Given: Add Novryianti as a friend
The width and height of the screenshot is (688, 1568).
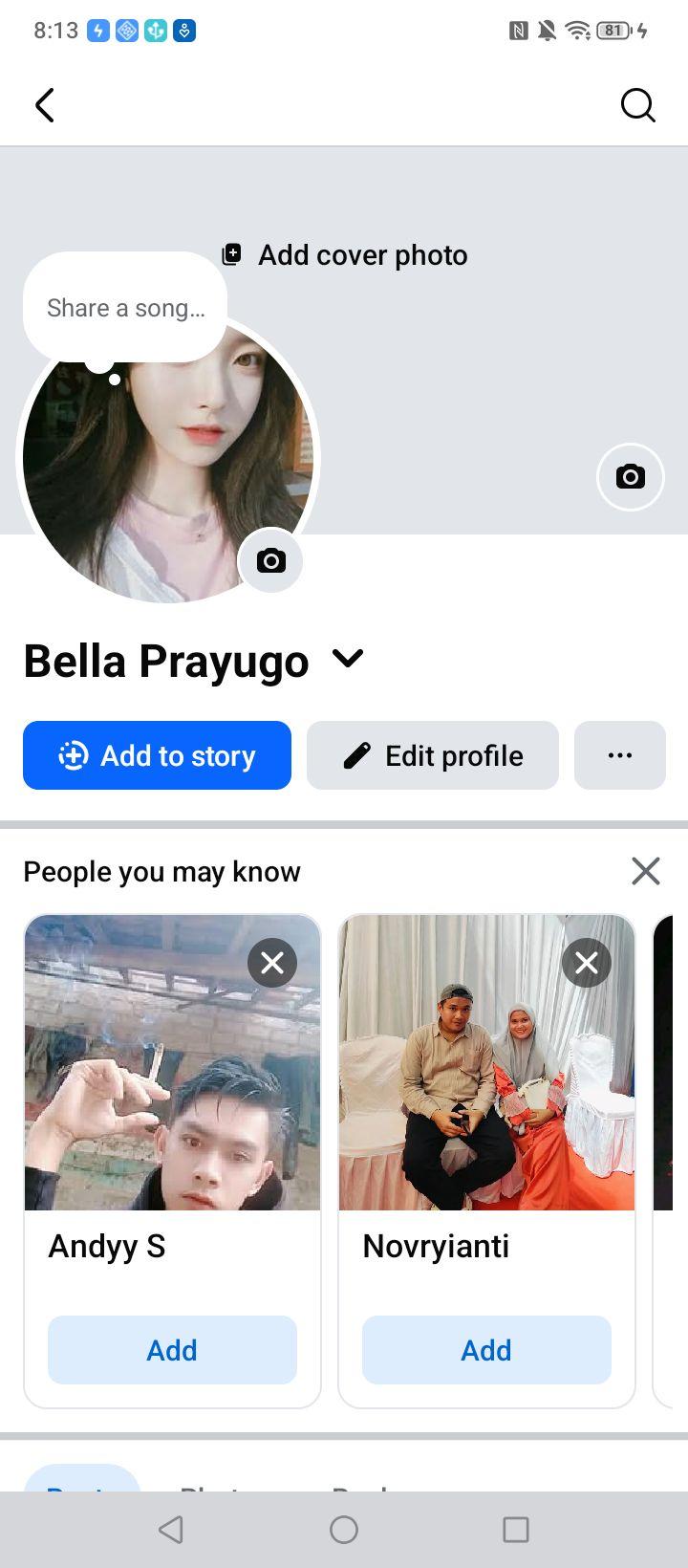Looking at the screenshot, I should click(486, 1350).
